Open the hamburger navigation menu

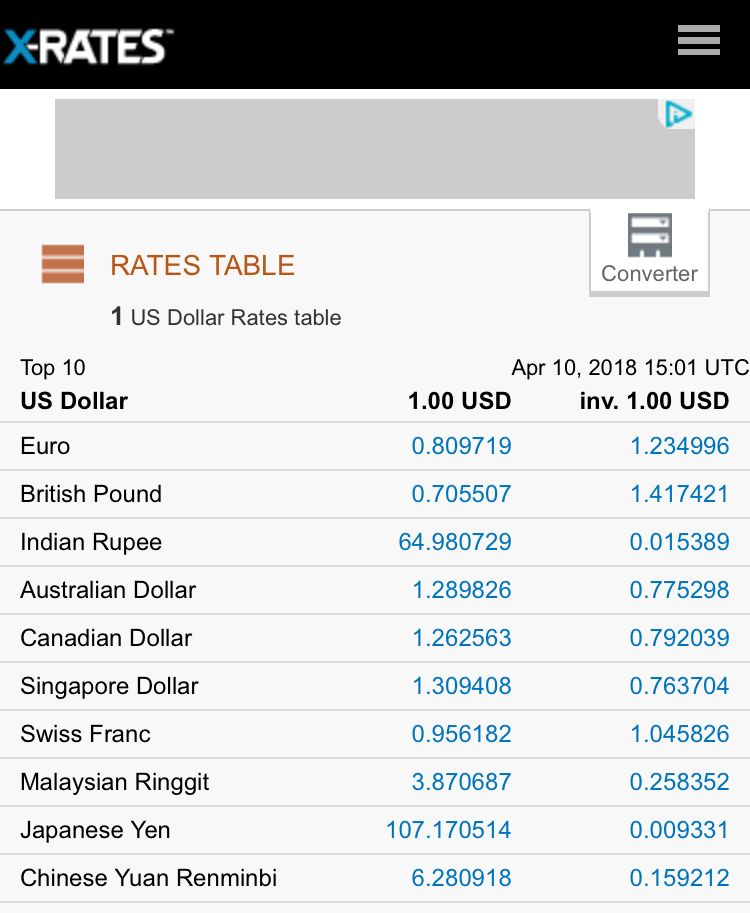pyautogui.click(x=698, y=40)
